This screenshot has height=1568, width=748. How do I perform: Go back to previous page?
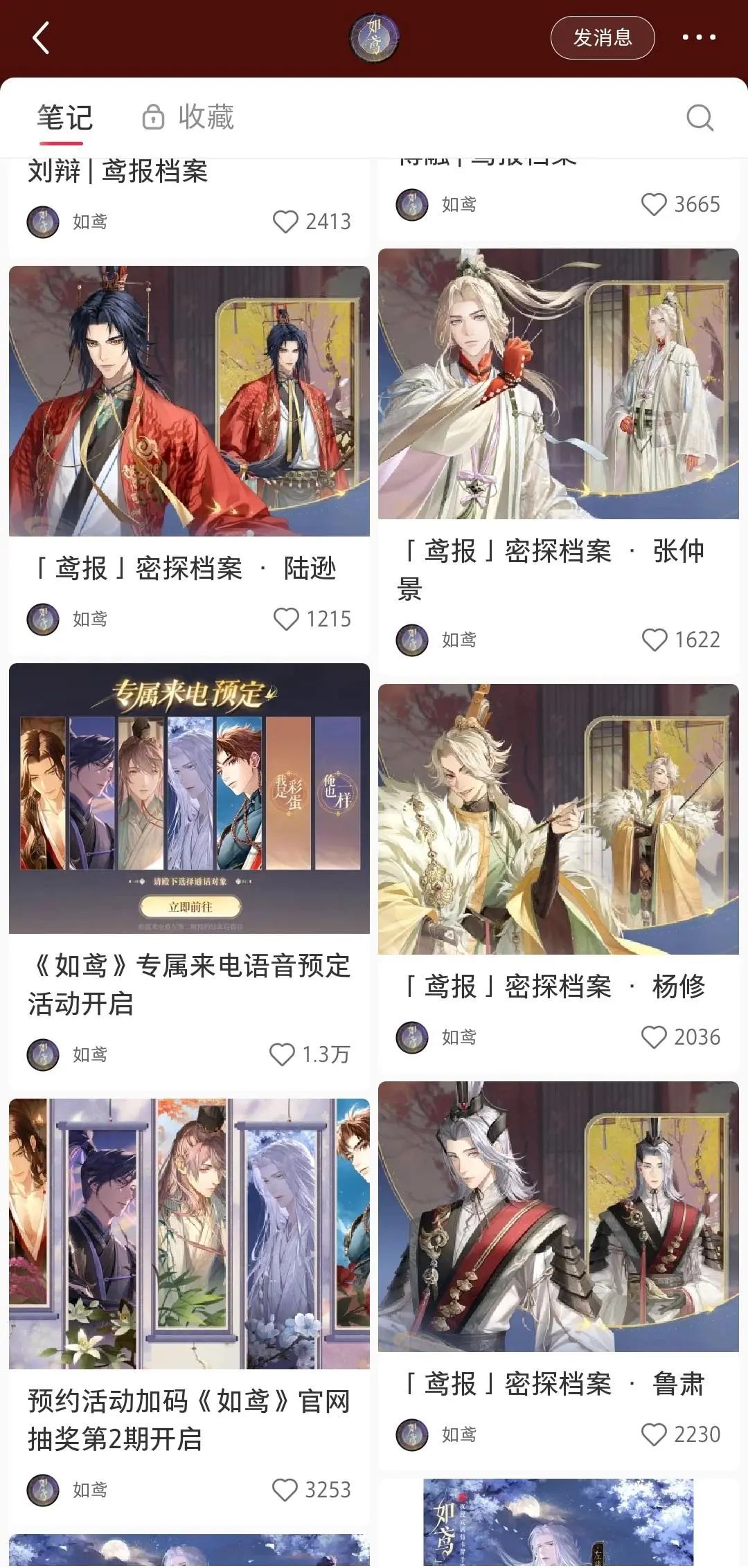tap(42, 37)
